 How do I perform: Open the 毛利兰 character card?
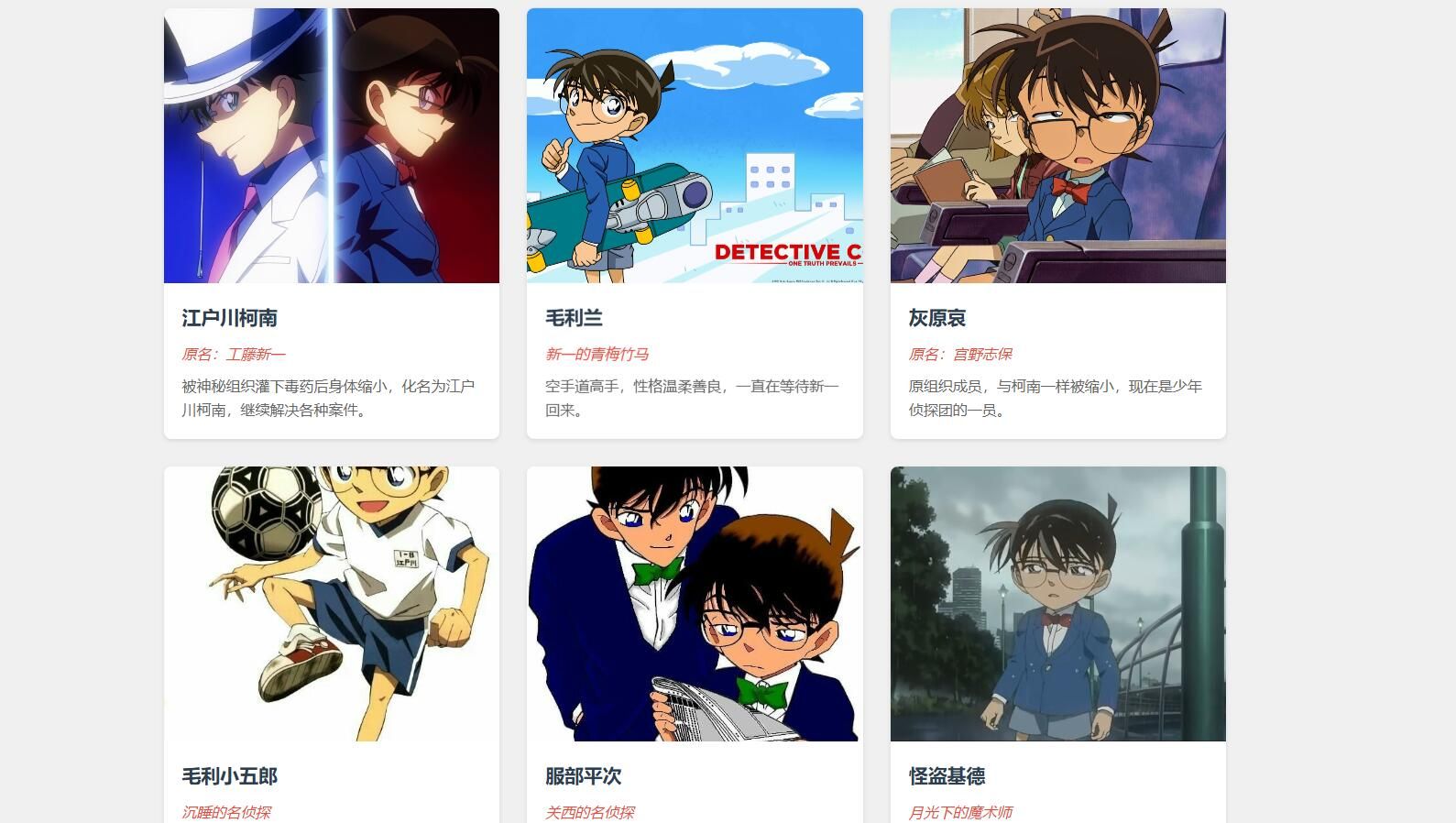(x=694, y=223)
